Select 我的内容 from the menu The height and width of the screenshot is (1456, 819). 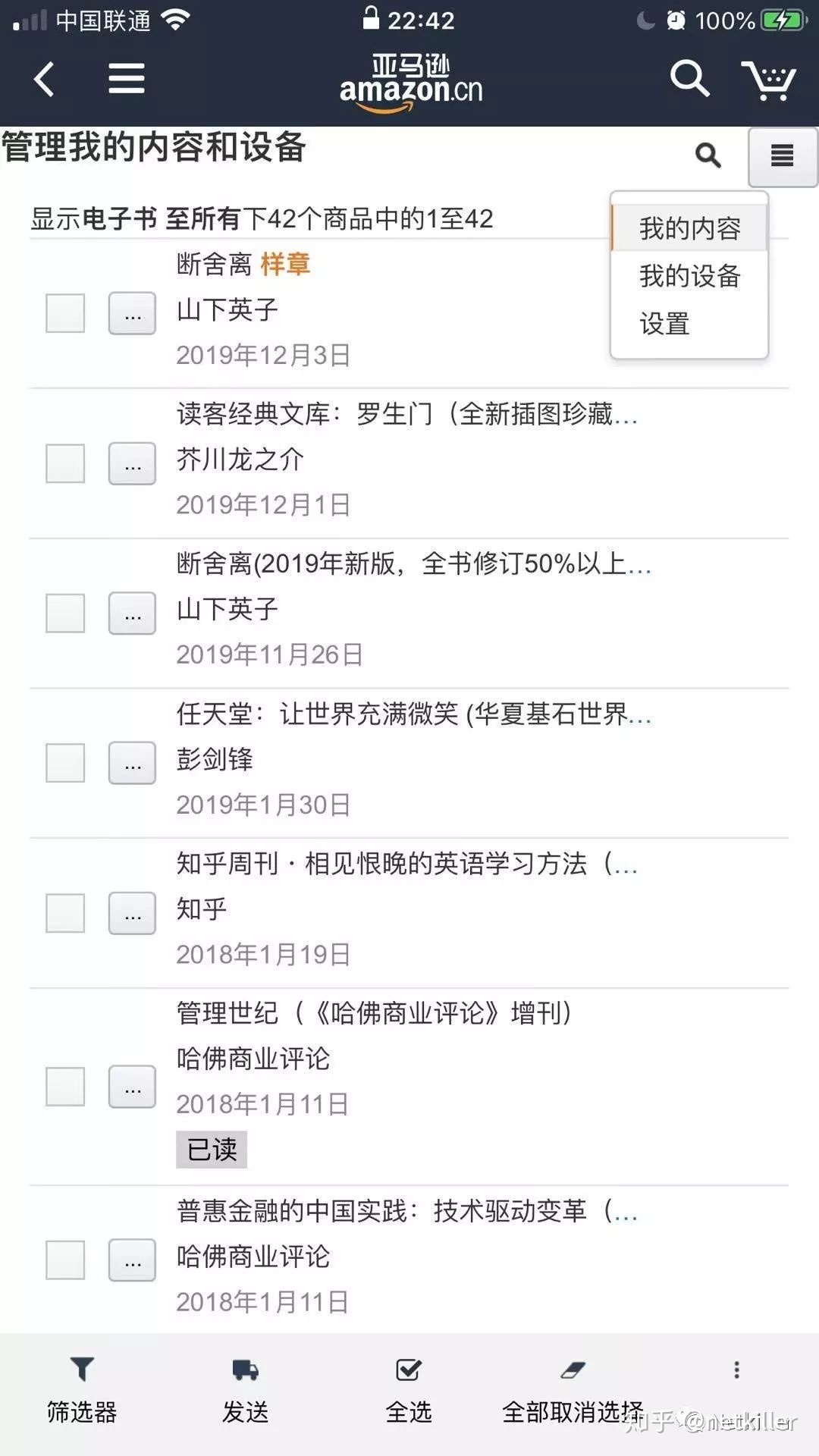coord(689,227)
